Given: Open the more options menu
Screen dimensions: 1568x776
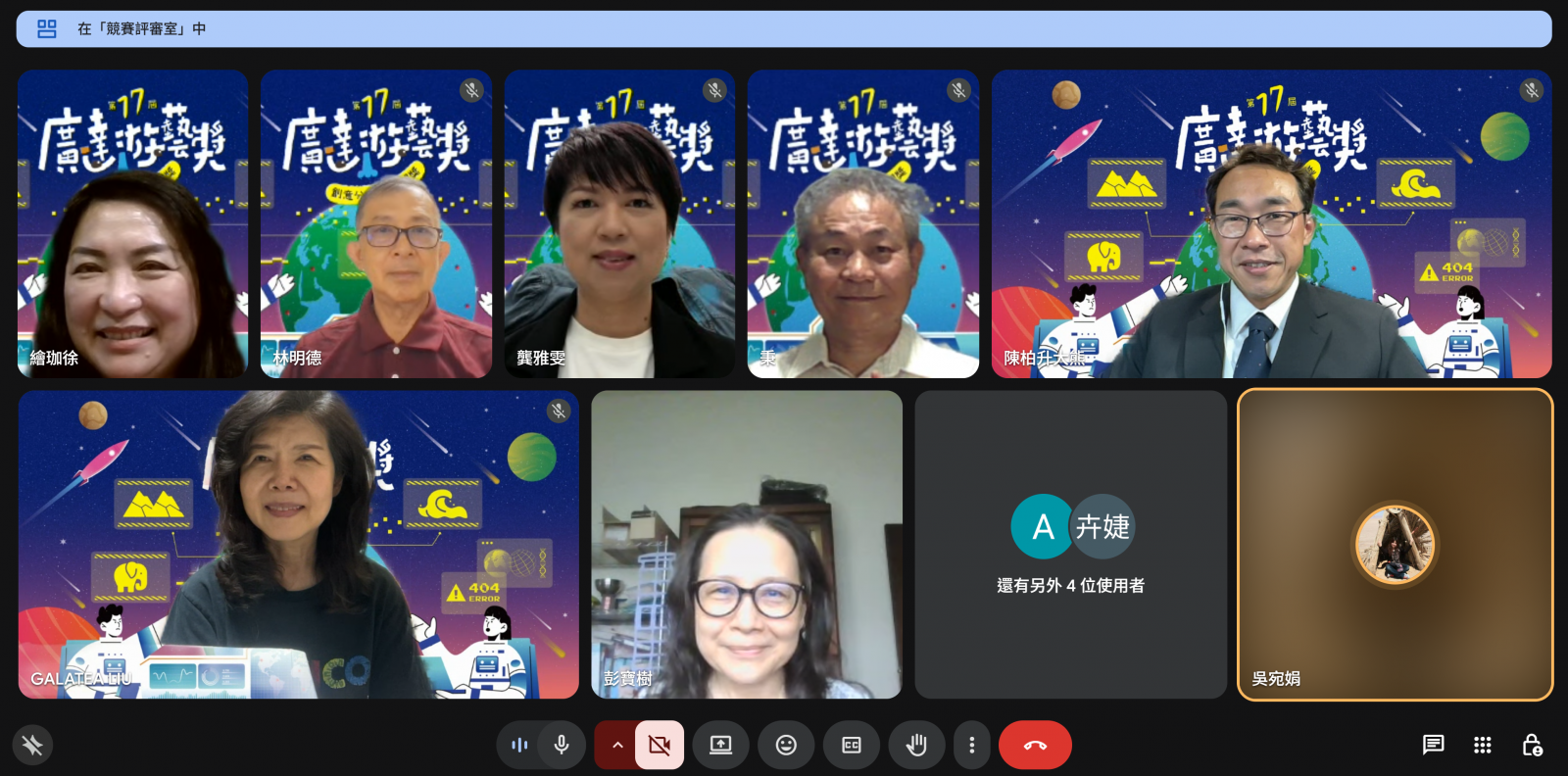Looking at the screenshot, I should [971, 746].
